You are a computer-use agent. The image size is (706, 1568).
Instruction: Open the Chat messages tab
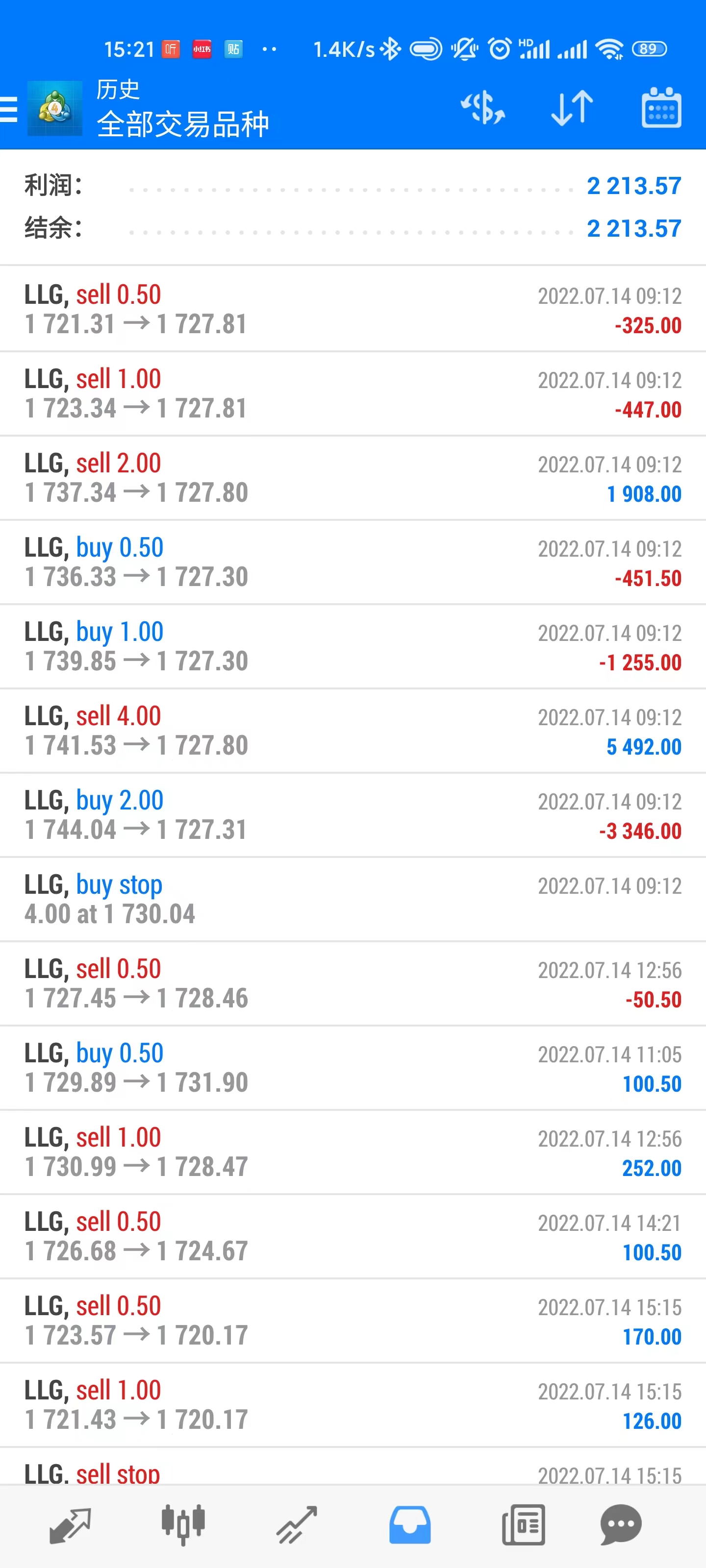click(x=621, y=1525)
